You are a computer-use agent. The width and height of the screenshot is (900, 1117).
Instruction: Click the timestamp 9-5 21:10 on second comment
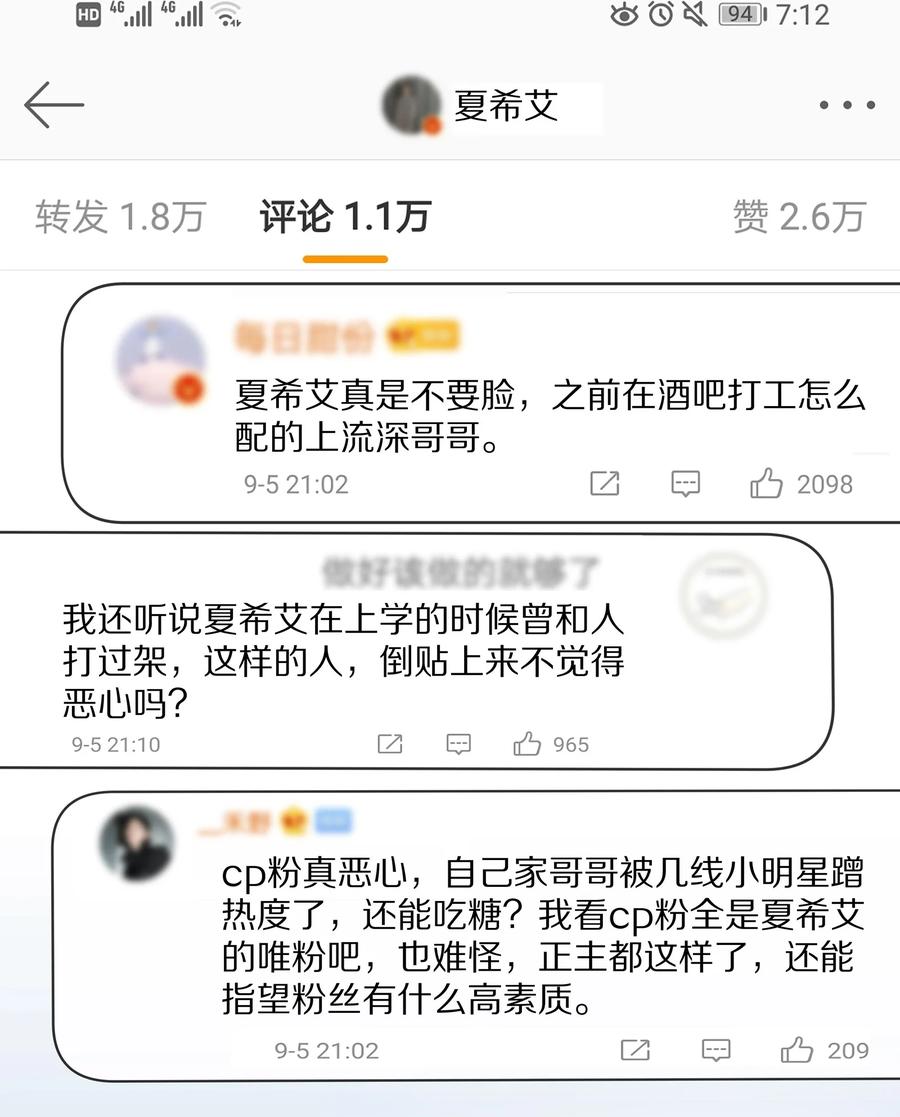(x=117, y=744)
